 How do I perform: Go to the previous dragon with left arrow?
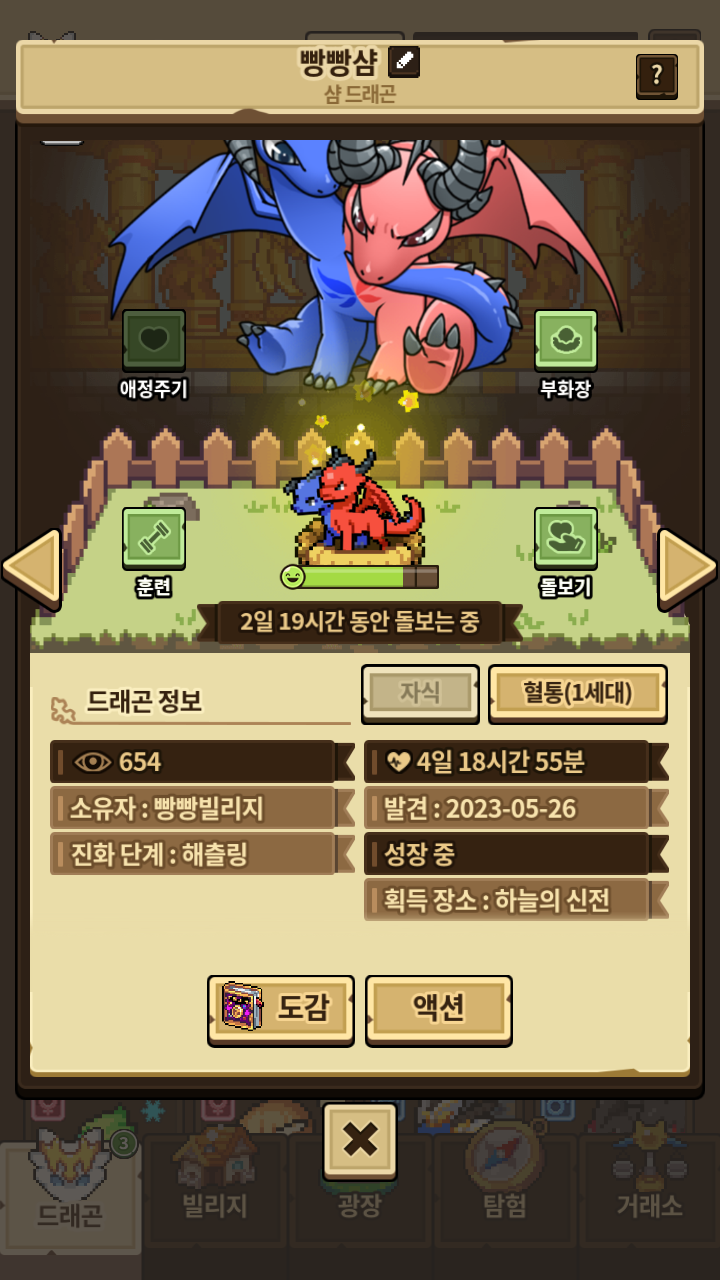pos(32,568)
